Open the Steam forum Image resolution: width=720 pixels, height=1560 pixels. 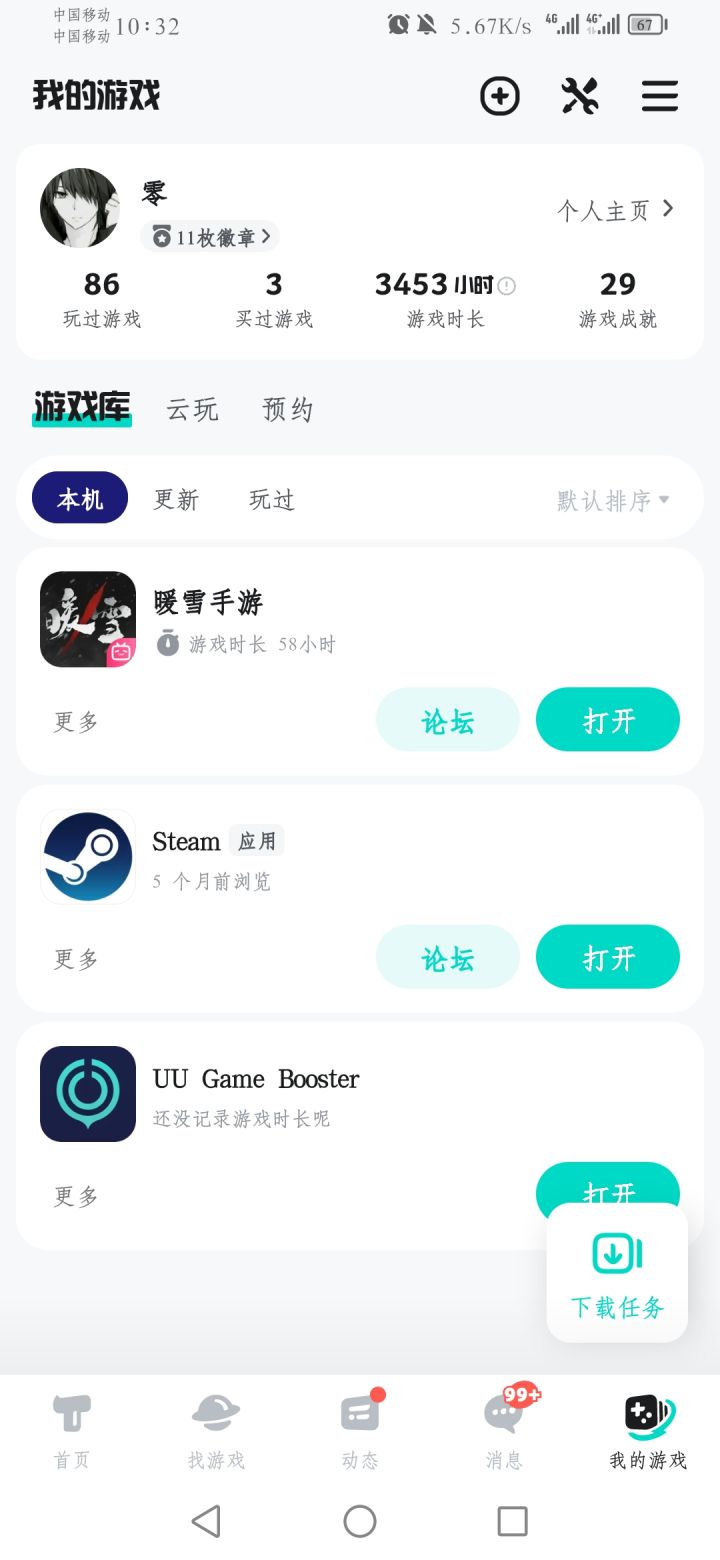tap(447, 957)
